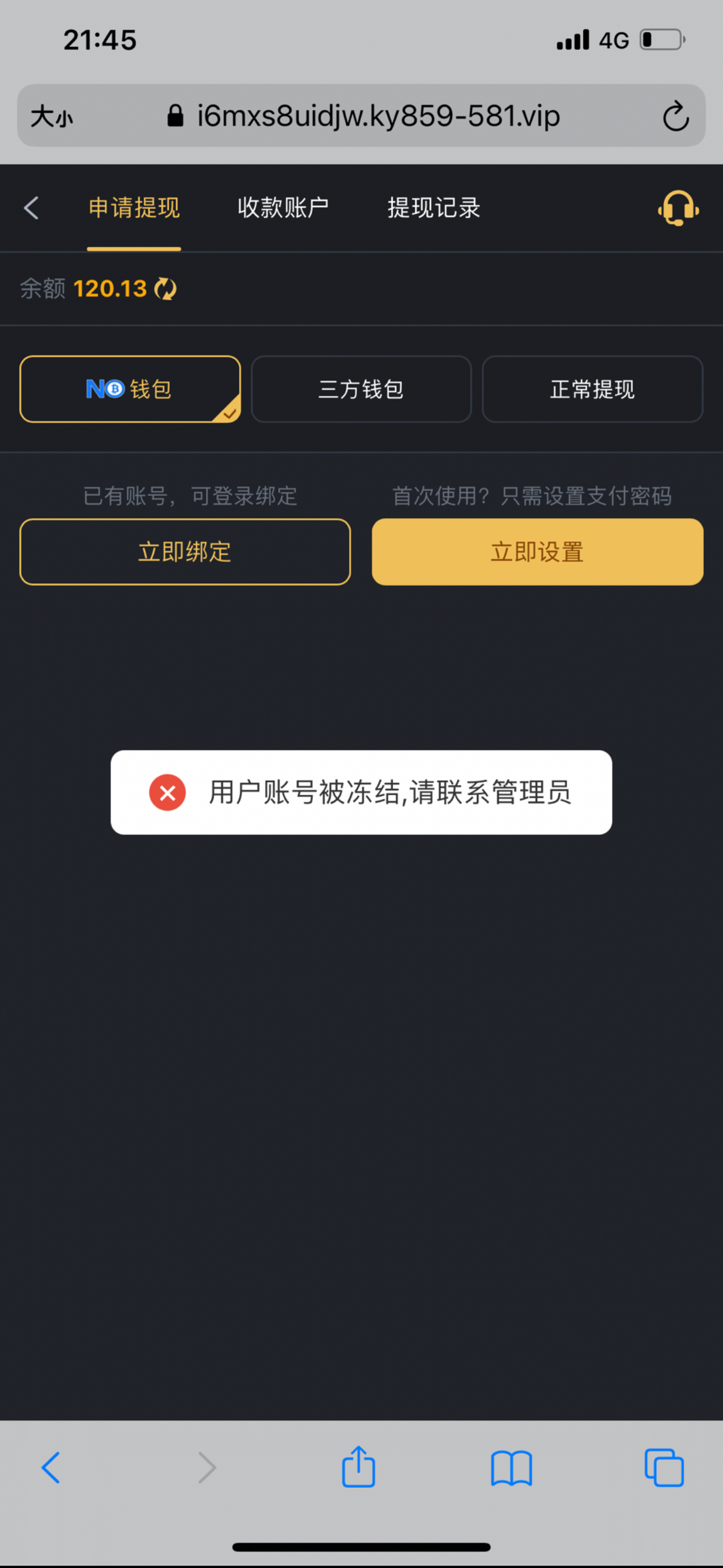This screenshot has width=723, height=1568.
Task: Choose the 正常提现 option
Action: (592, 389)
